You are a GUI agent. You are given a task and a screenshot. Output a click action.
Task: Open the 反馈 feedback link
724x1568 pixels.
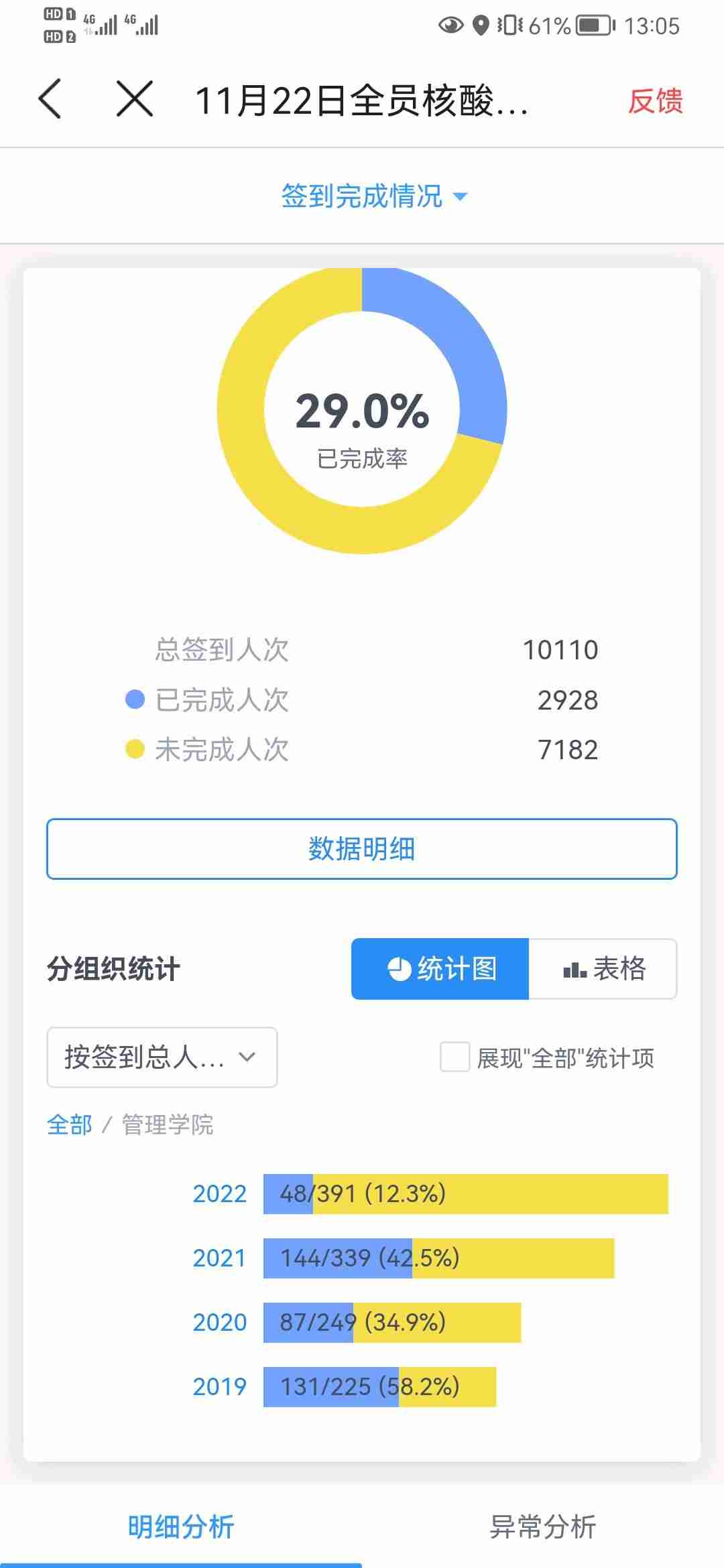pyautogui.click(x=655, y=101)
